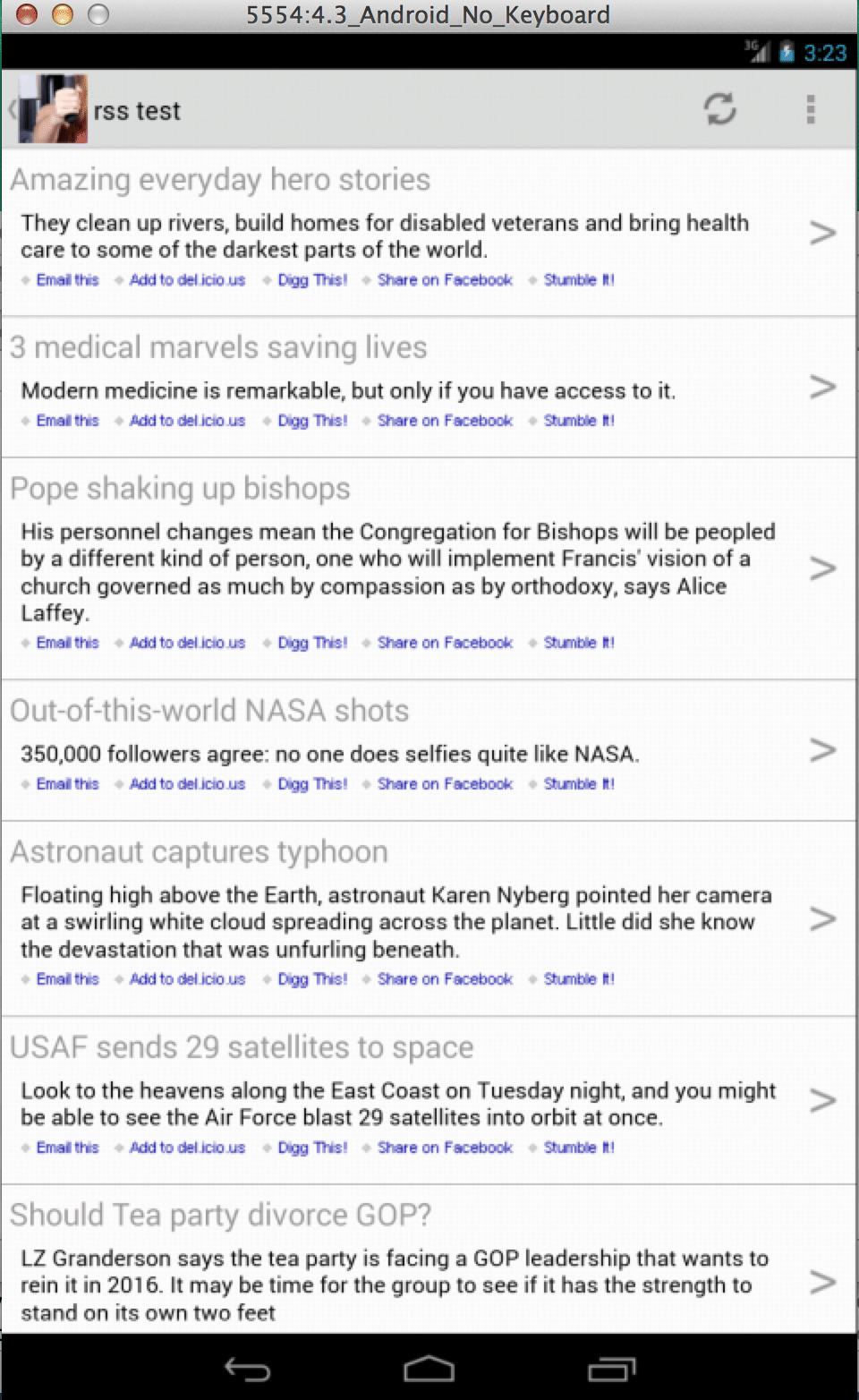Refresh the rss feed
Viewport: 859px width, 1400px height.
point(719,109)
